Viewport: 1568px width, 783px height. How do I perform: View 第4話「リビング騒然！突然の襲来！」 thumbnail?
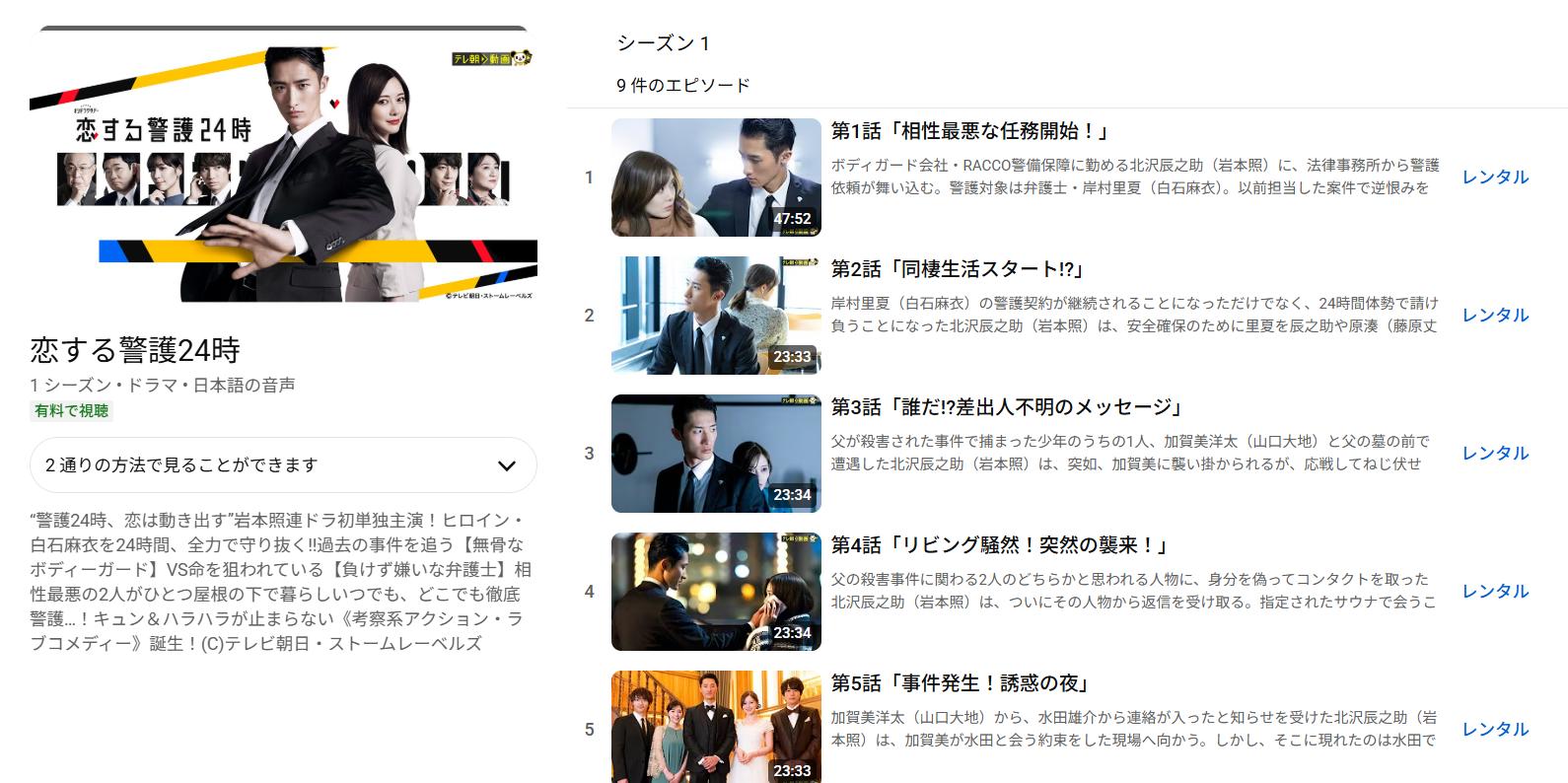[716, 592]
